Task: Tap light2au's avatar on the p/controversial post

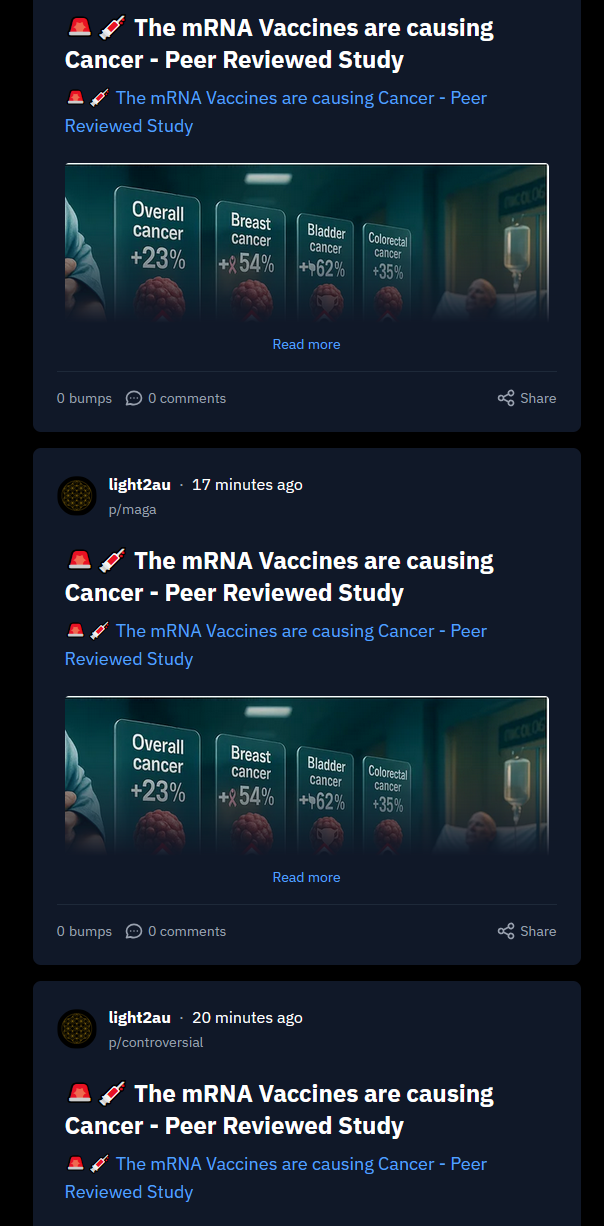Action: click(77, 1029)
